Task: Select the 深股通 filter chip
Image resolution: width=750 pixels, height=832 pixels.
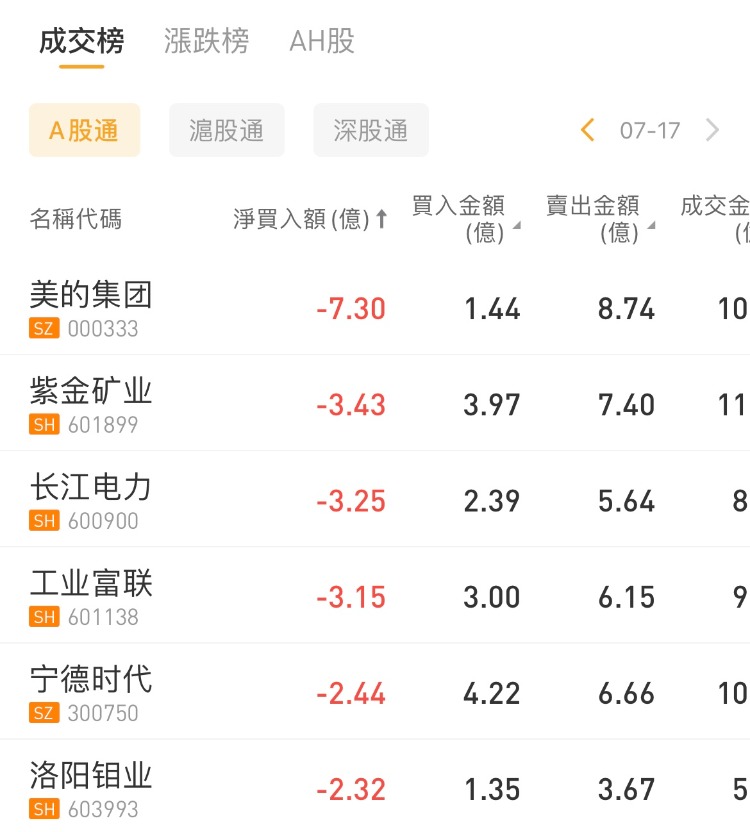Action: coord(371,131)
